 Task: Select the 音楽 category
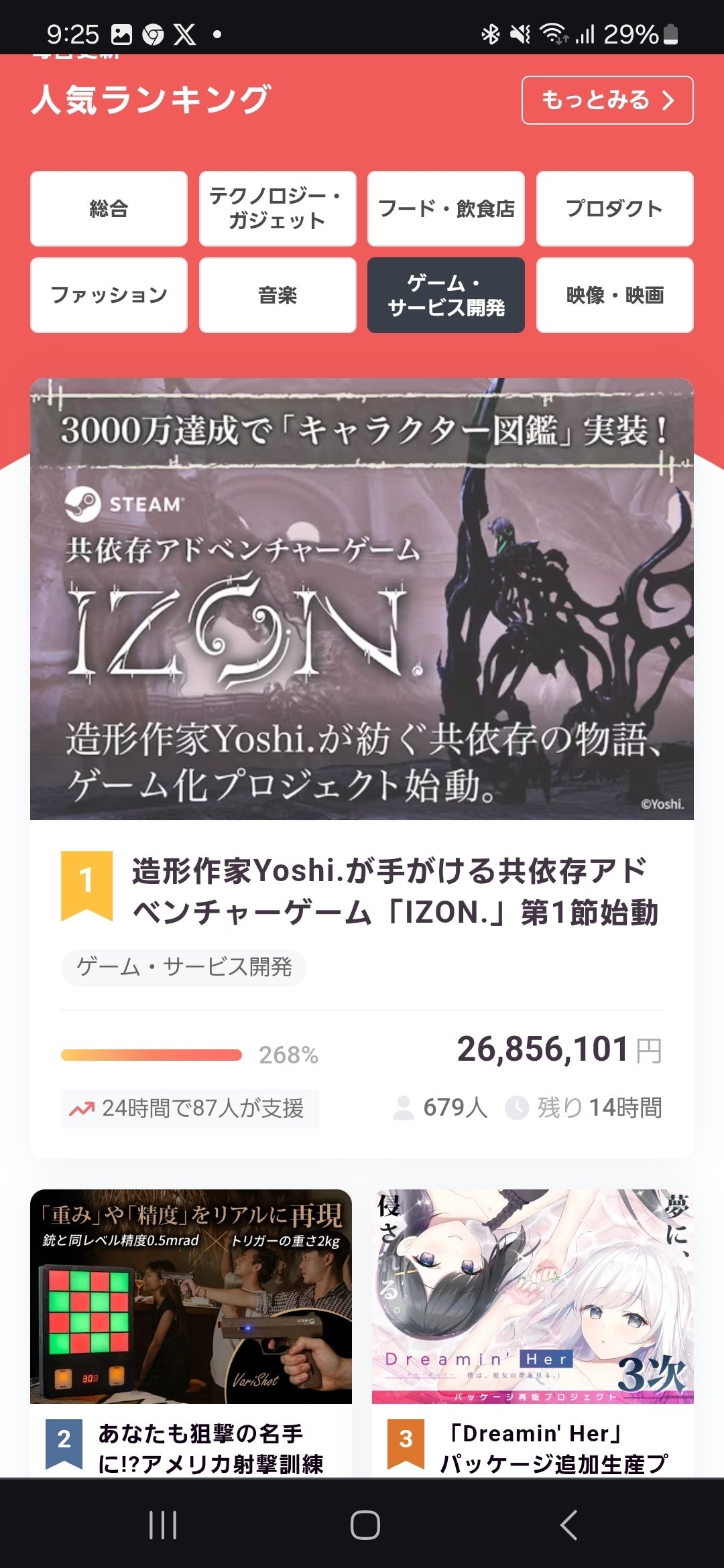[277, 295]
